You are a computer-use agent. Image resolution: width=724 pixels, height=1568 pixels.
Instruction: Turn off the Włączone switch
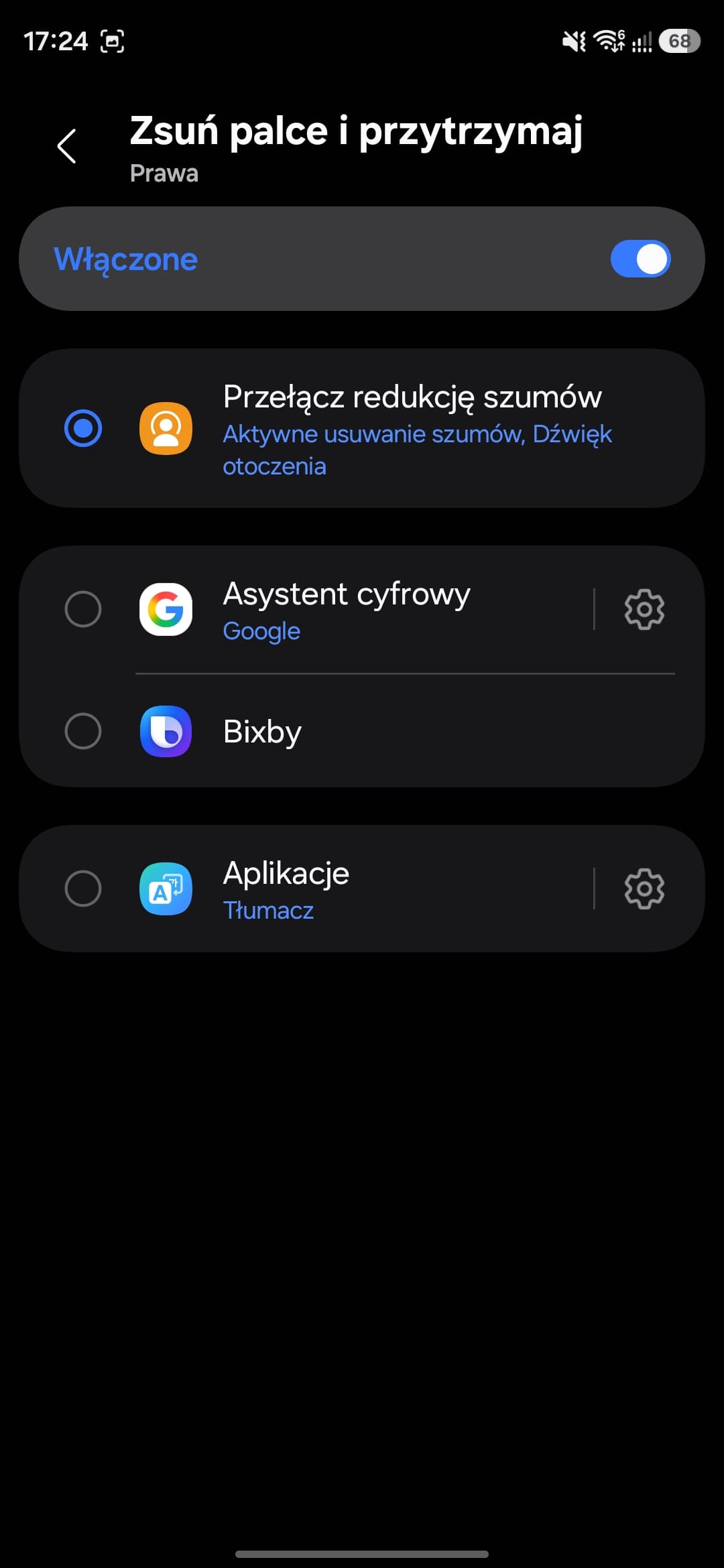[640, 259]
